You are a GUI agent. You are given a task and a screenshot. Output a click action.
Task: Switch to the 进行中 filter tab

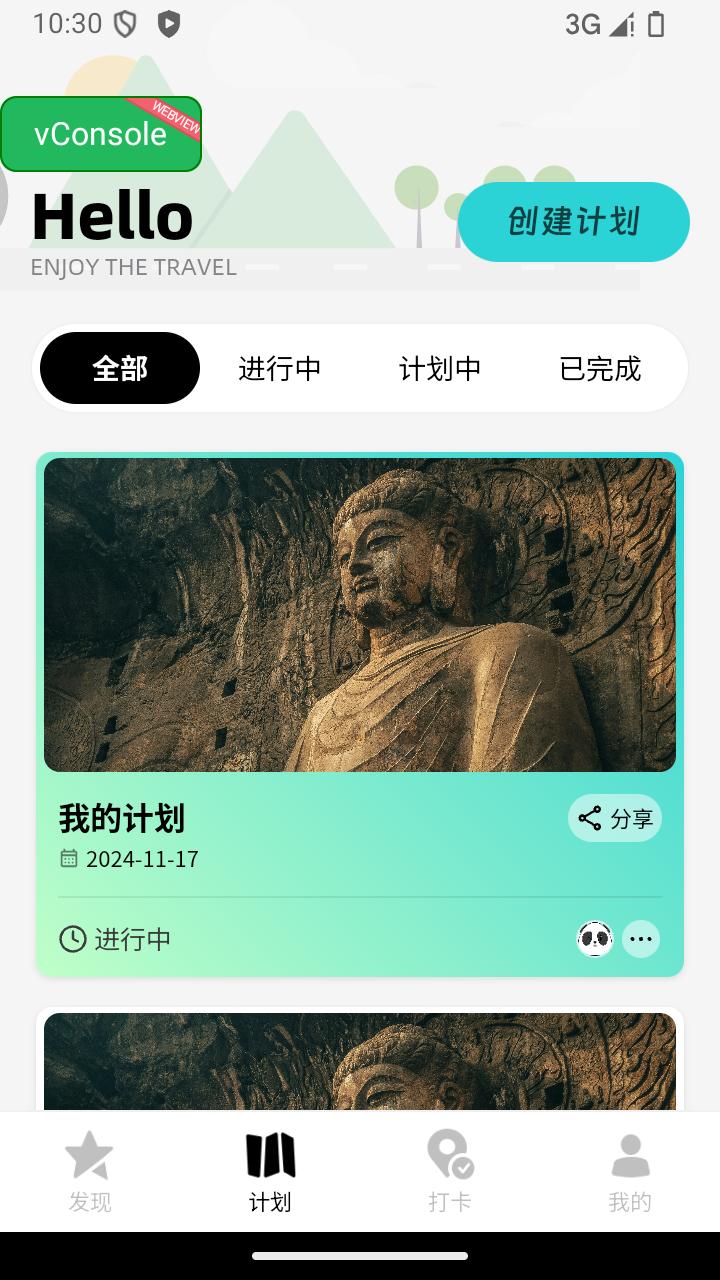point(280,368)
